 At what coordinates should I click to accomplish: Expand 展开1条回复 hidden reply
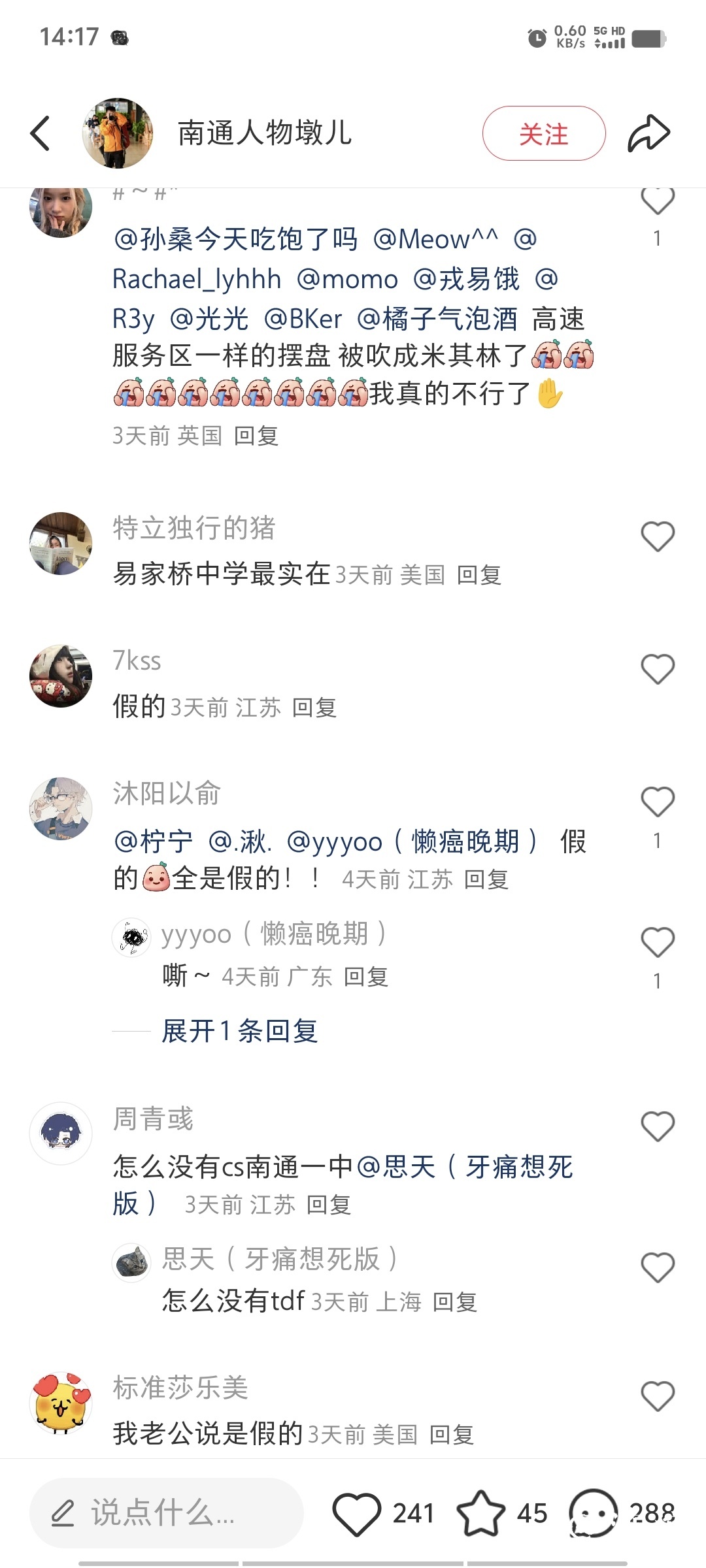coord(239,1031)
